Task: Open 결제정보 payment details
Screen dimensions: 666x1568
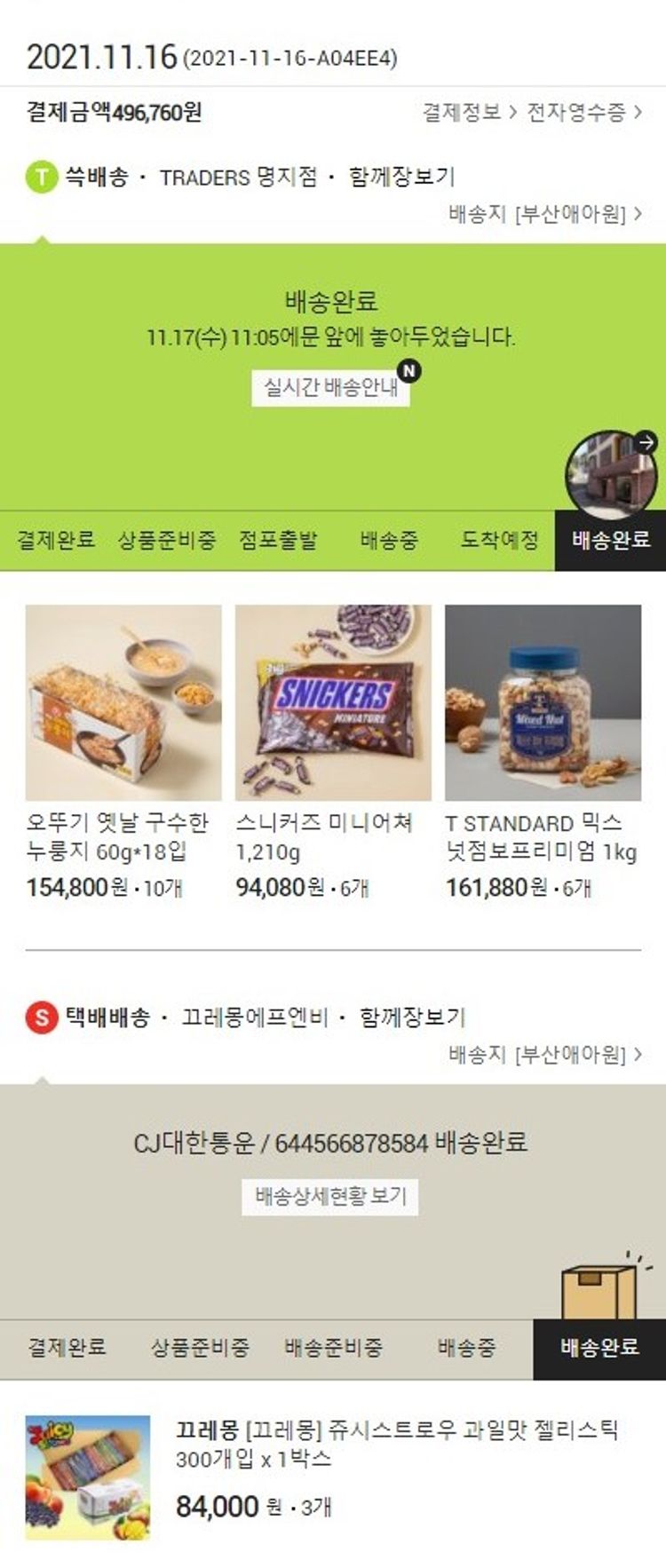Action: 469,113
